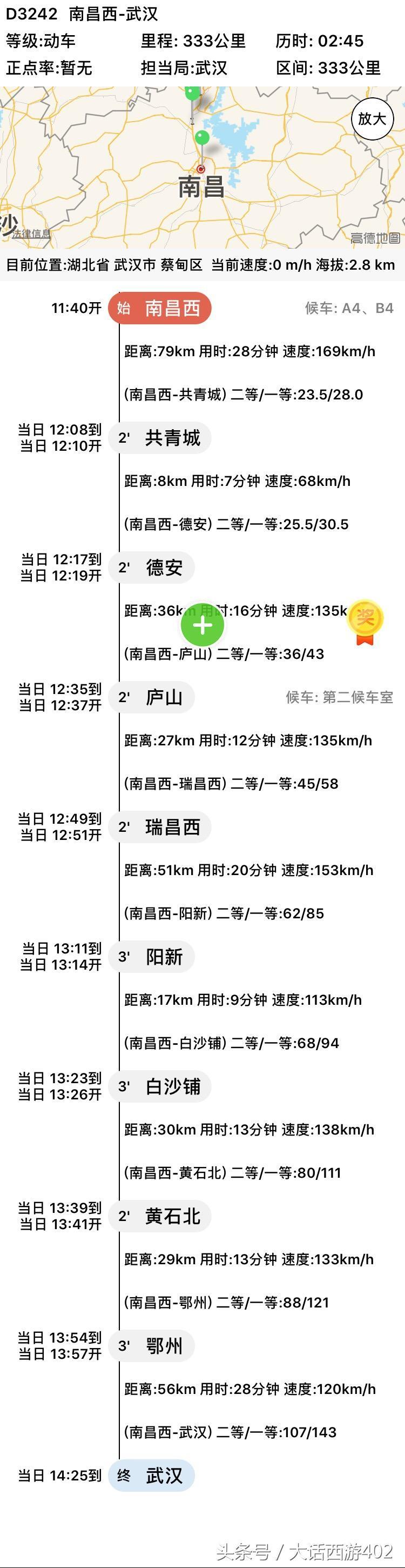Select the 德安 station stop
Screen dimensions: 405x1568
coord(152,568)
